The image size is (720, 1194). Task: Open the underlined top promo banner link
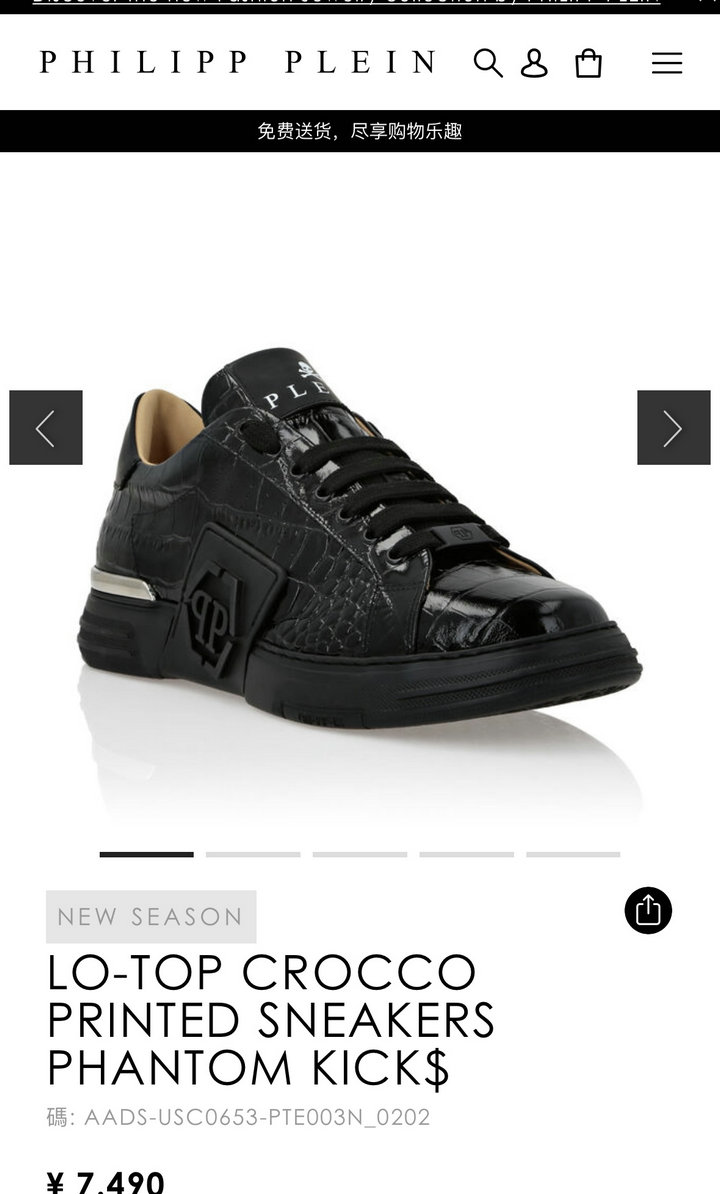[346, 3]
